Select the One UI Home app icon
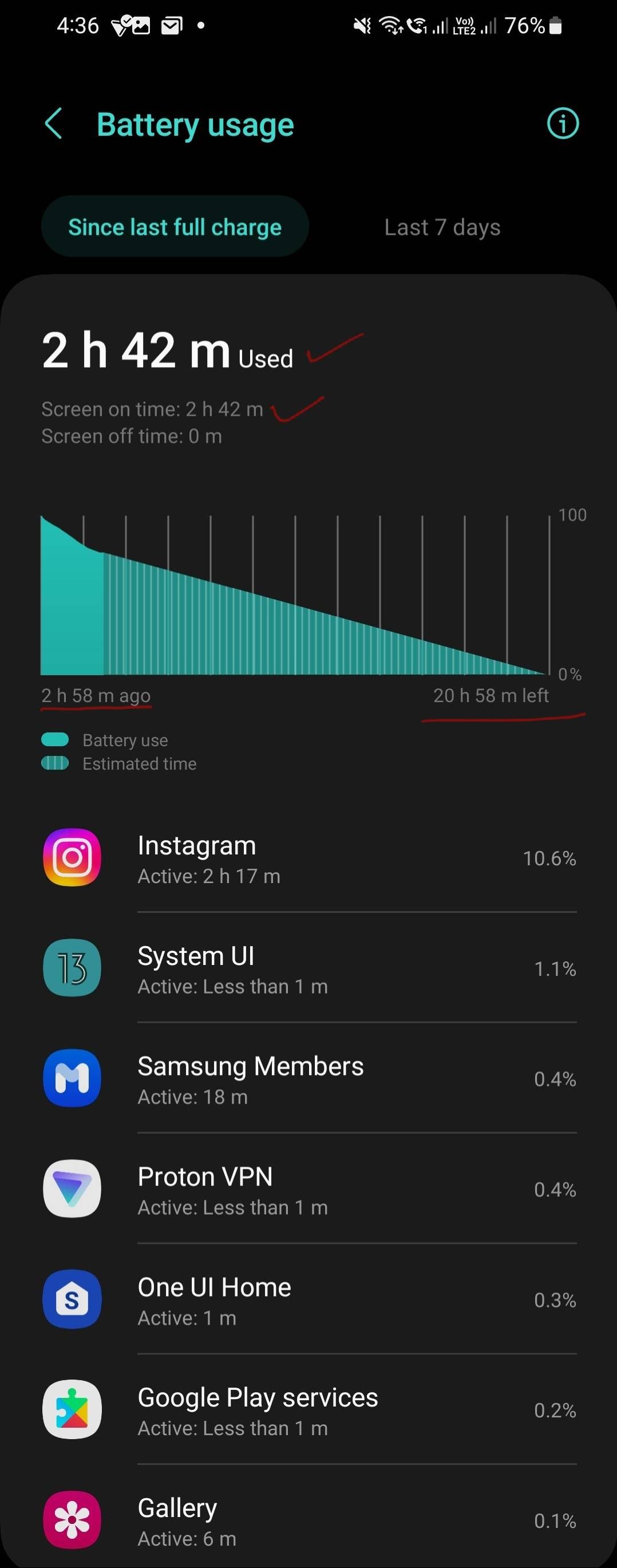617x1568 pixels. click(x=72, y=1300)
